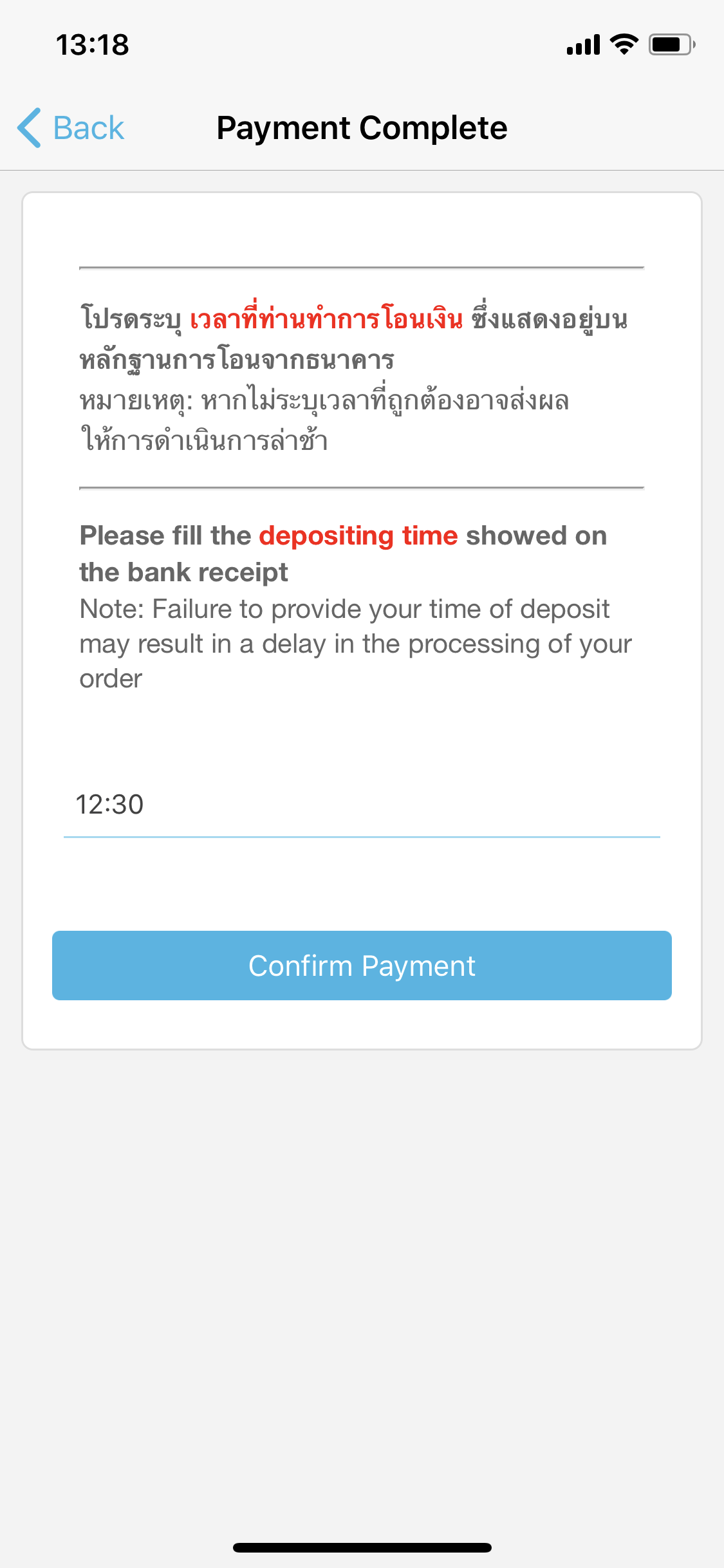Go back to the previous screen
This screenshot has width=724, height=1568.
71,127
